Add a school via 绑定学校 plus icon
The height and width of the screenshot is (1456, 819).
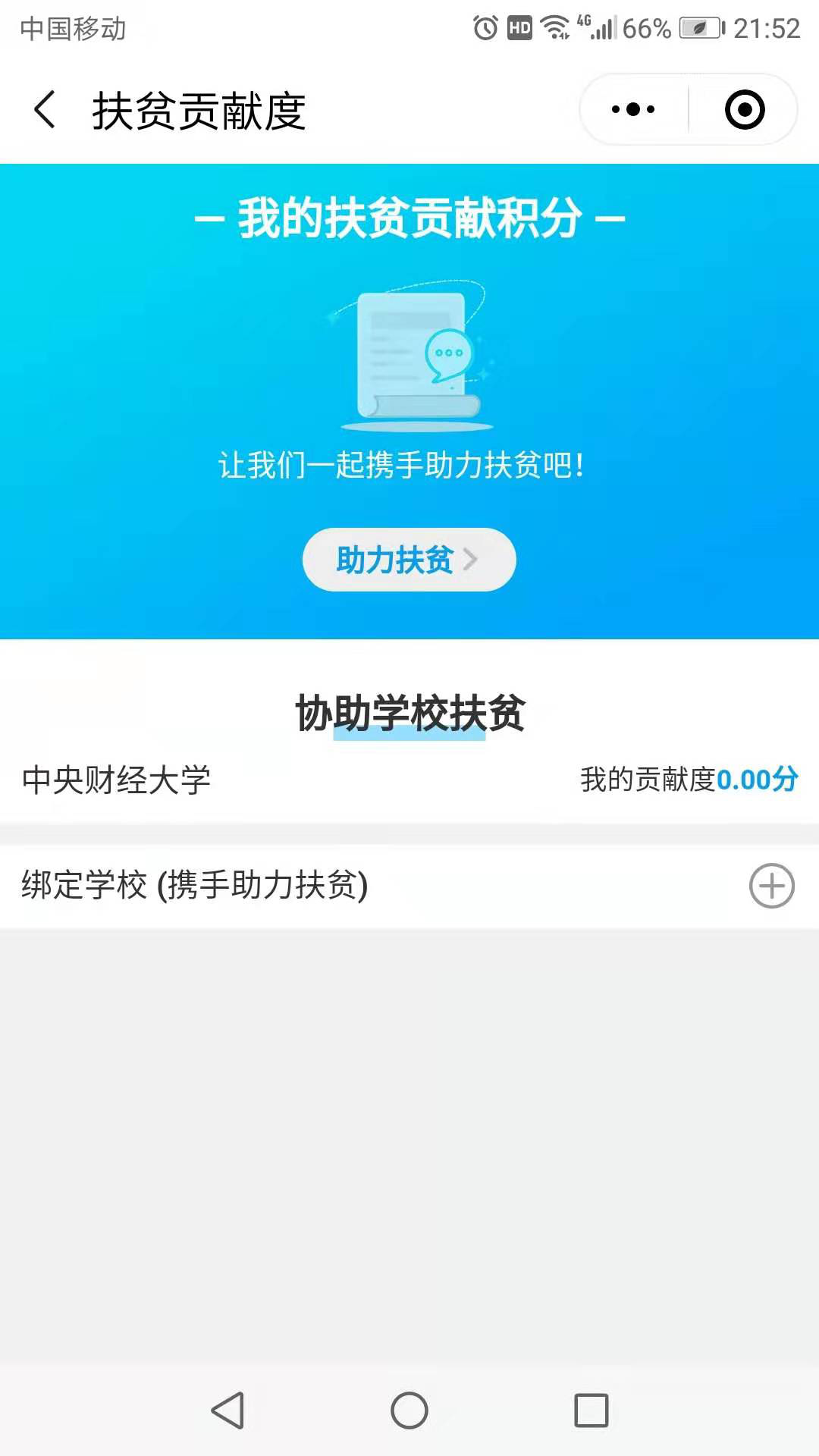pos(771,886)
